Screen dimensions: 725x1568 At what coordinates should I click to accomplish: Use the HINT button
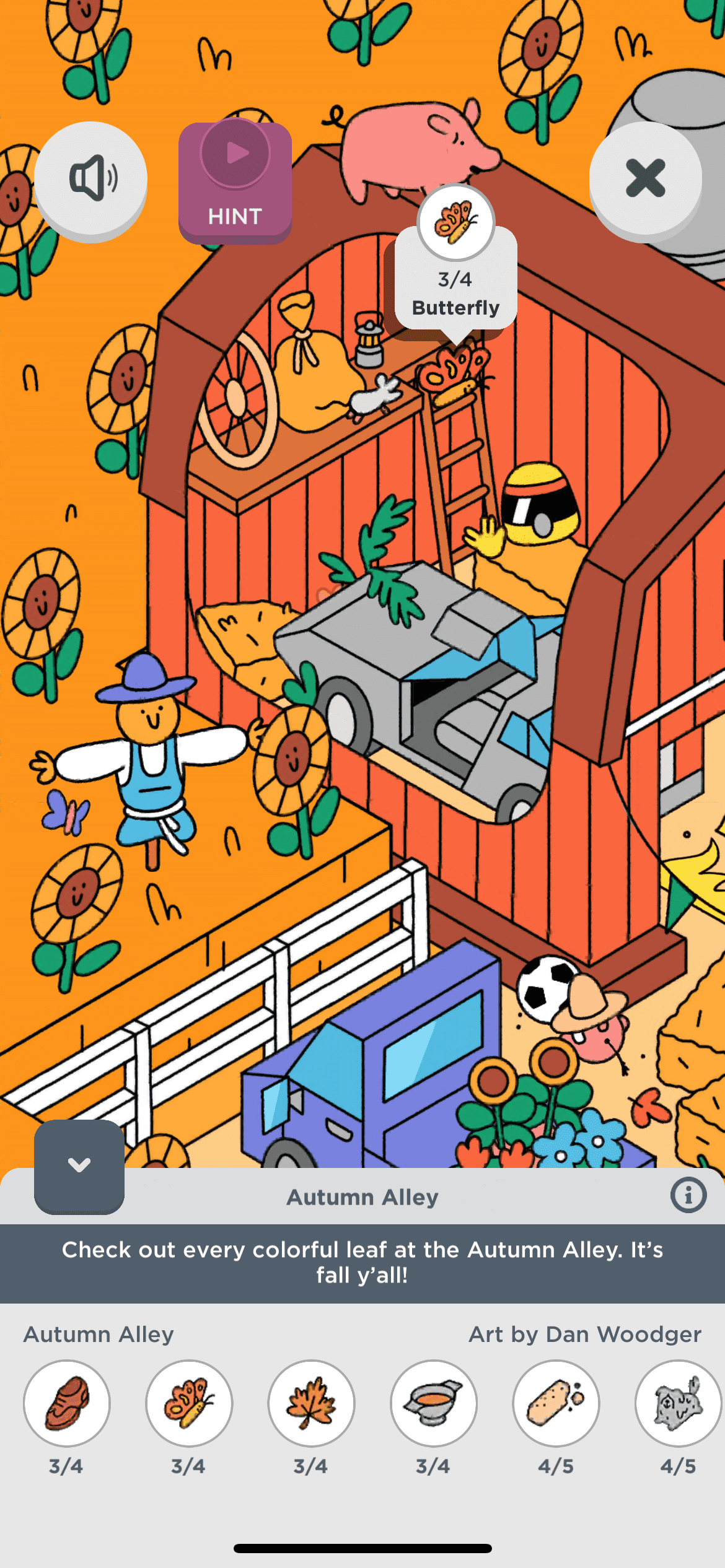click(x=235, y=183)
